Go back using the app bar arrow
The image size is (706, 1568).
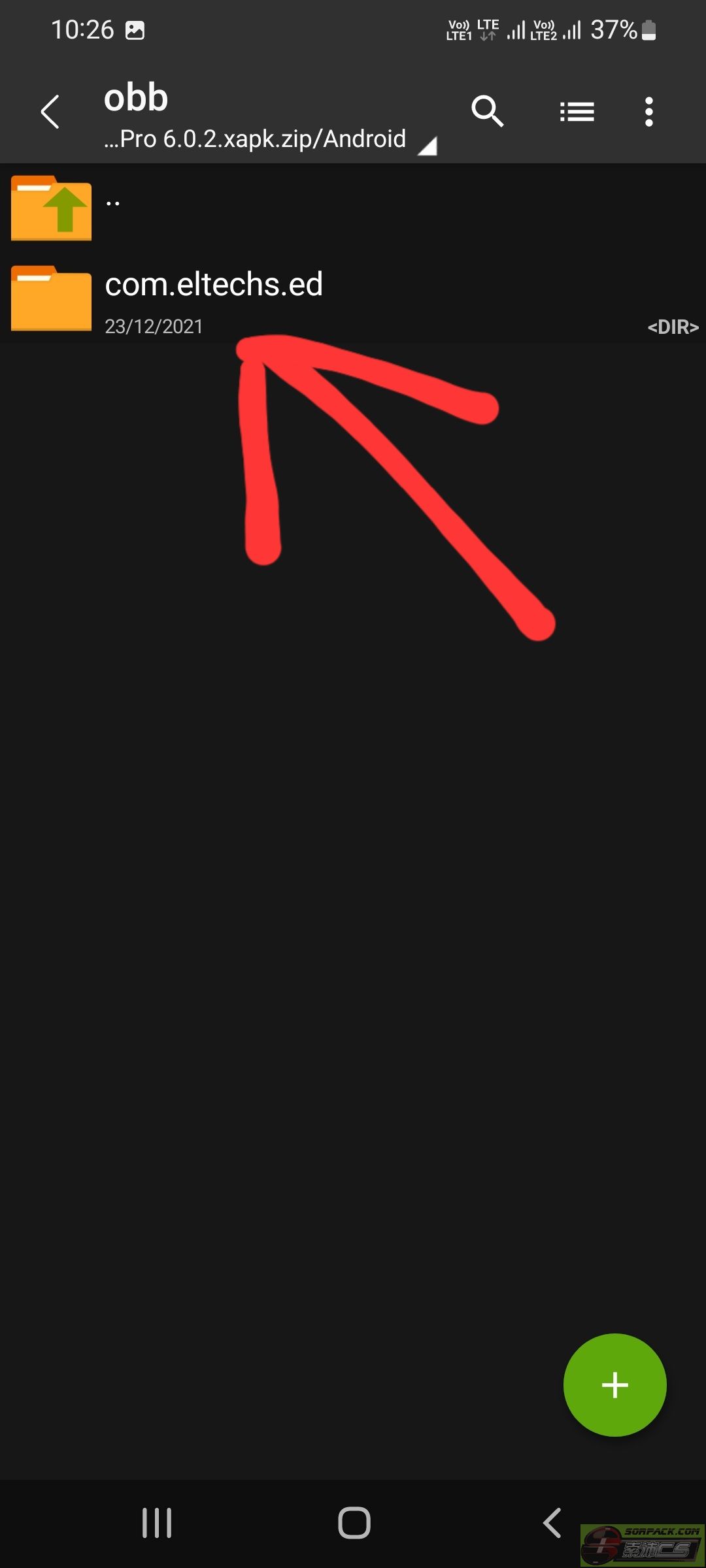click(50, 112)
